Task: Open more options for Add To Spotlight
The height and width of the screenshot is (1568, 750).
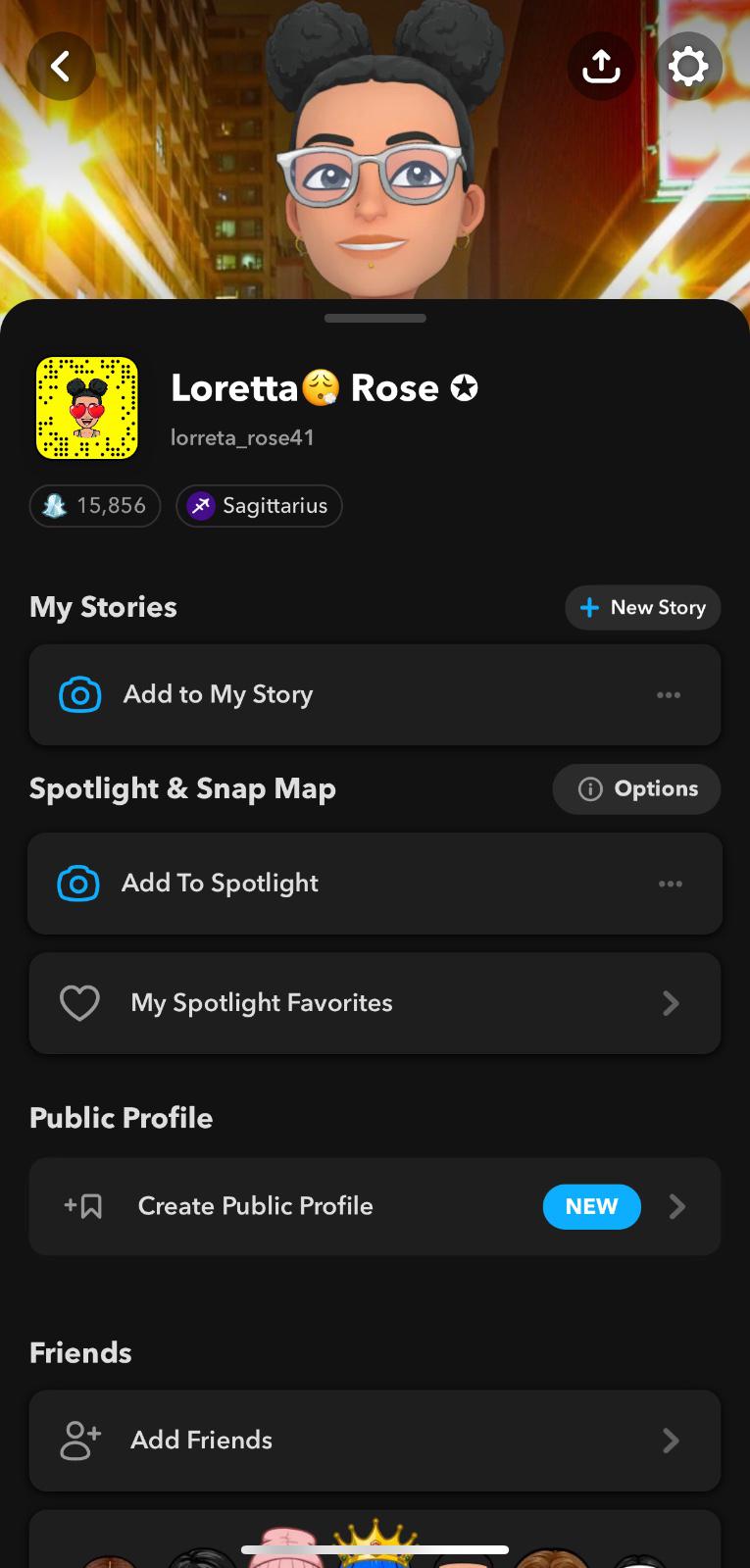Action: click(671, 884)
